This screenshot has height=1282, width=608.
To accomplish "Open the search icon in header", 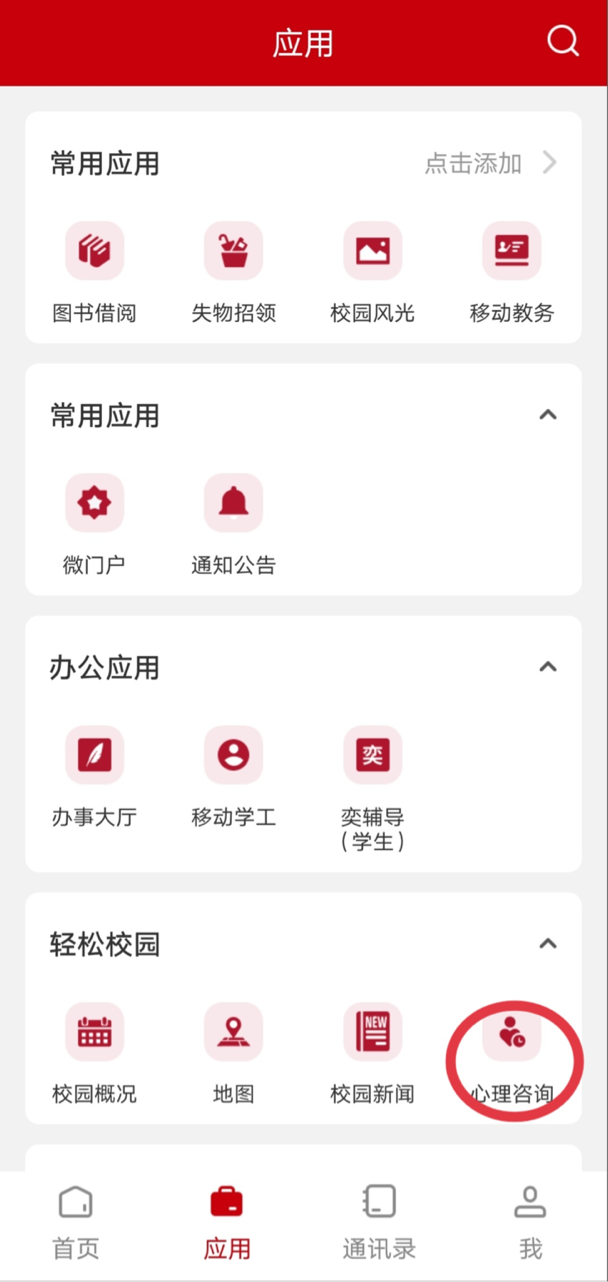I will 563,42.
